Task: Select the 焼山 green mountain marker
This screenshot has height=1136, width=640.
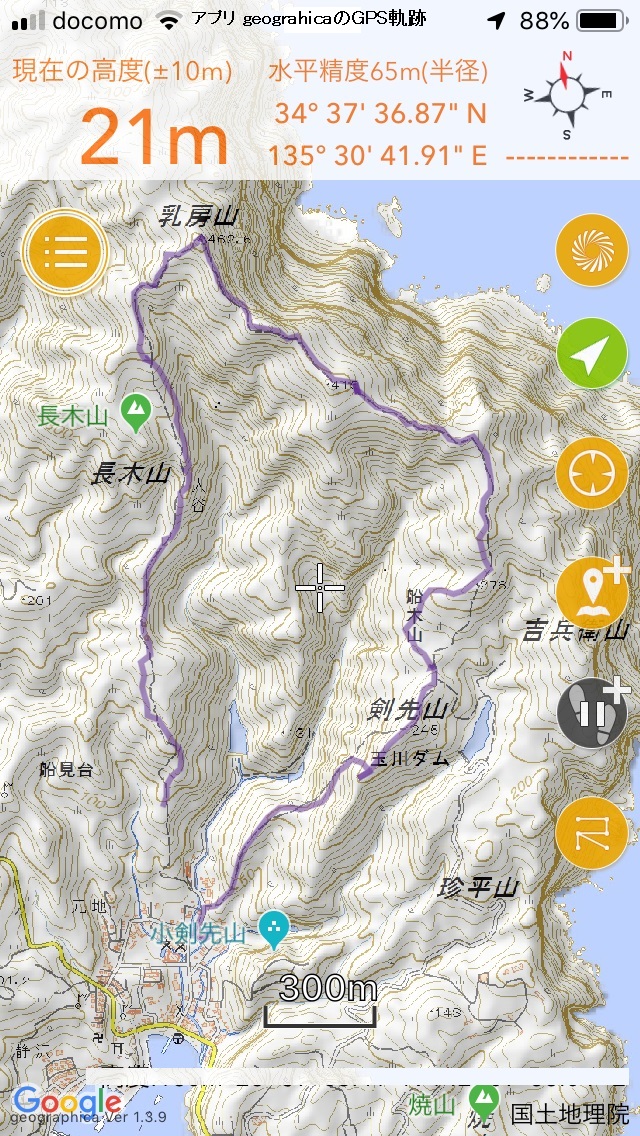Action: tap(483, 1103)
